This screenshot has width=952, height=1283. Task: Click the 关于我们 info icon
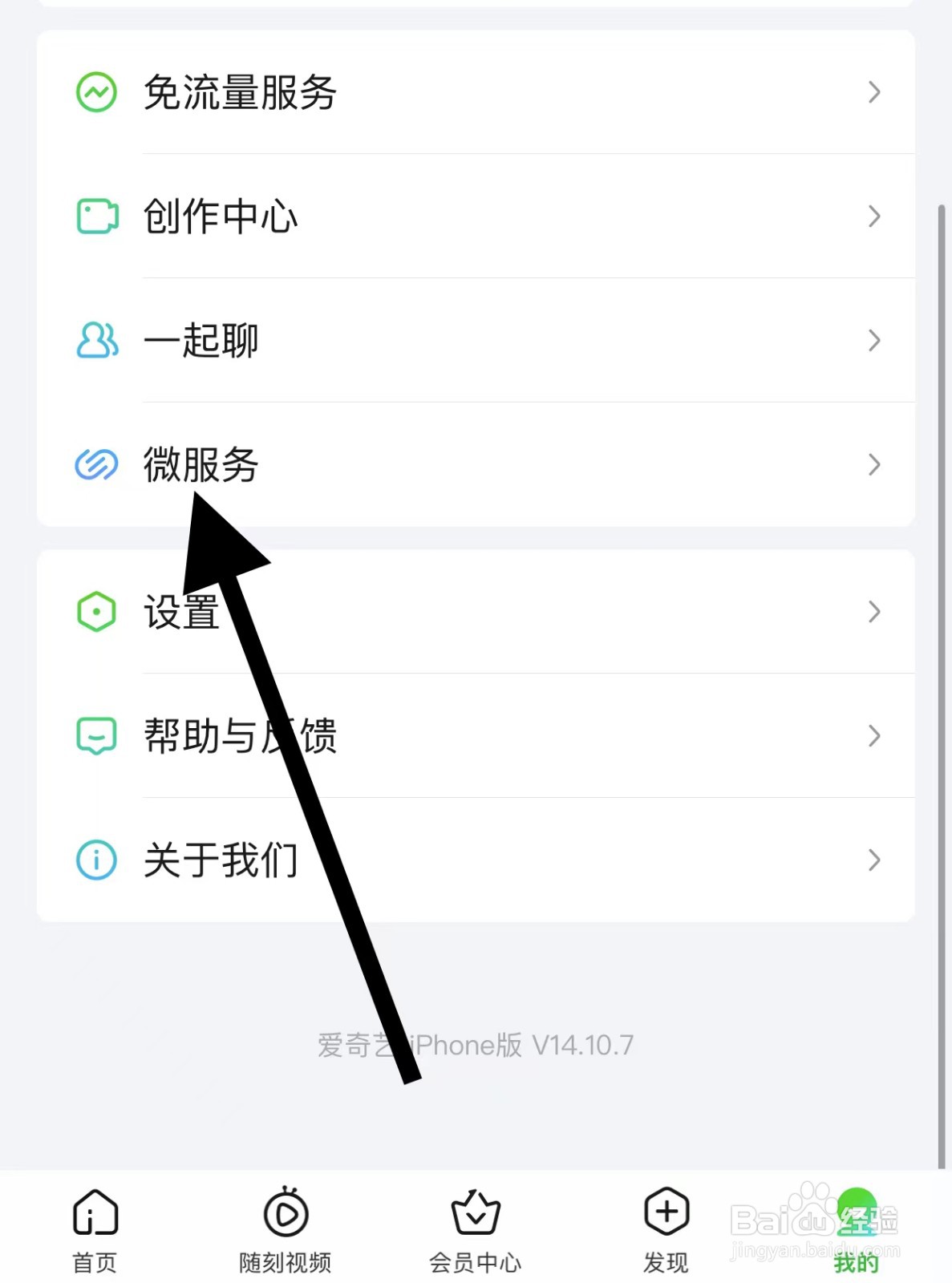coord(95,860)
